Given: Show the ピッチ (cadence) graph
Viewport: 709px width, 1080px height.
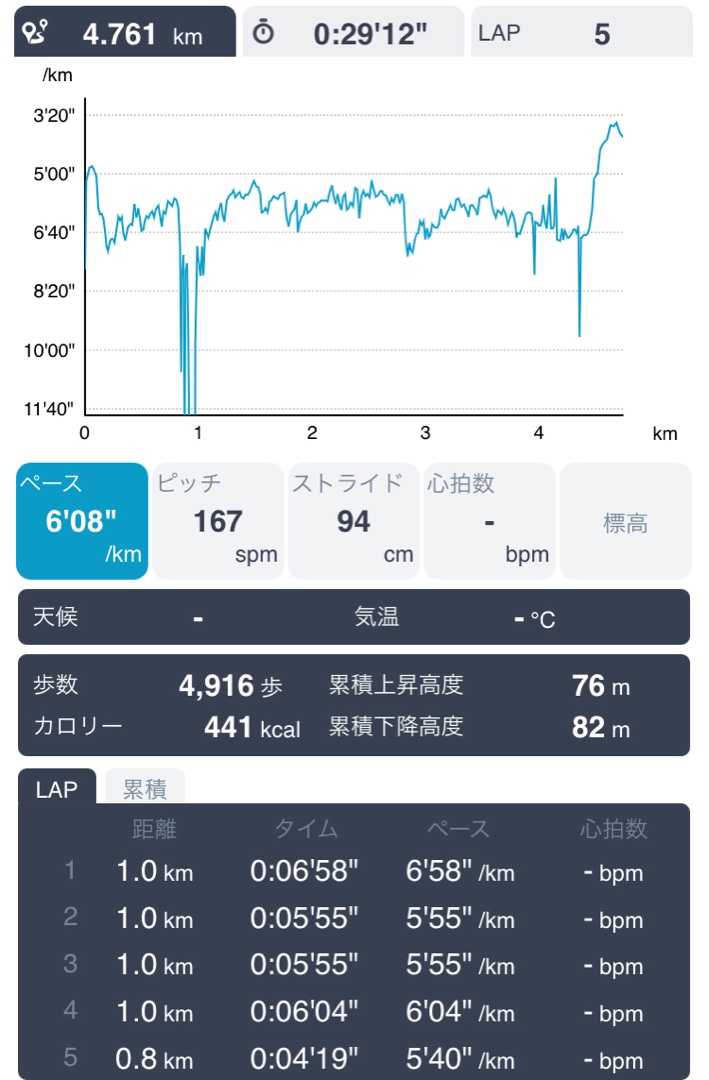Looking at the screenshot, I should tap(218, 521).
